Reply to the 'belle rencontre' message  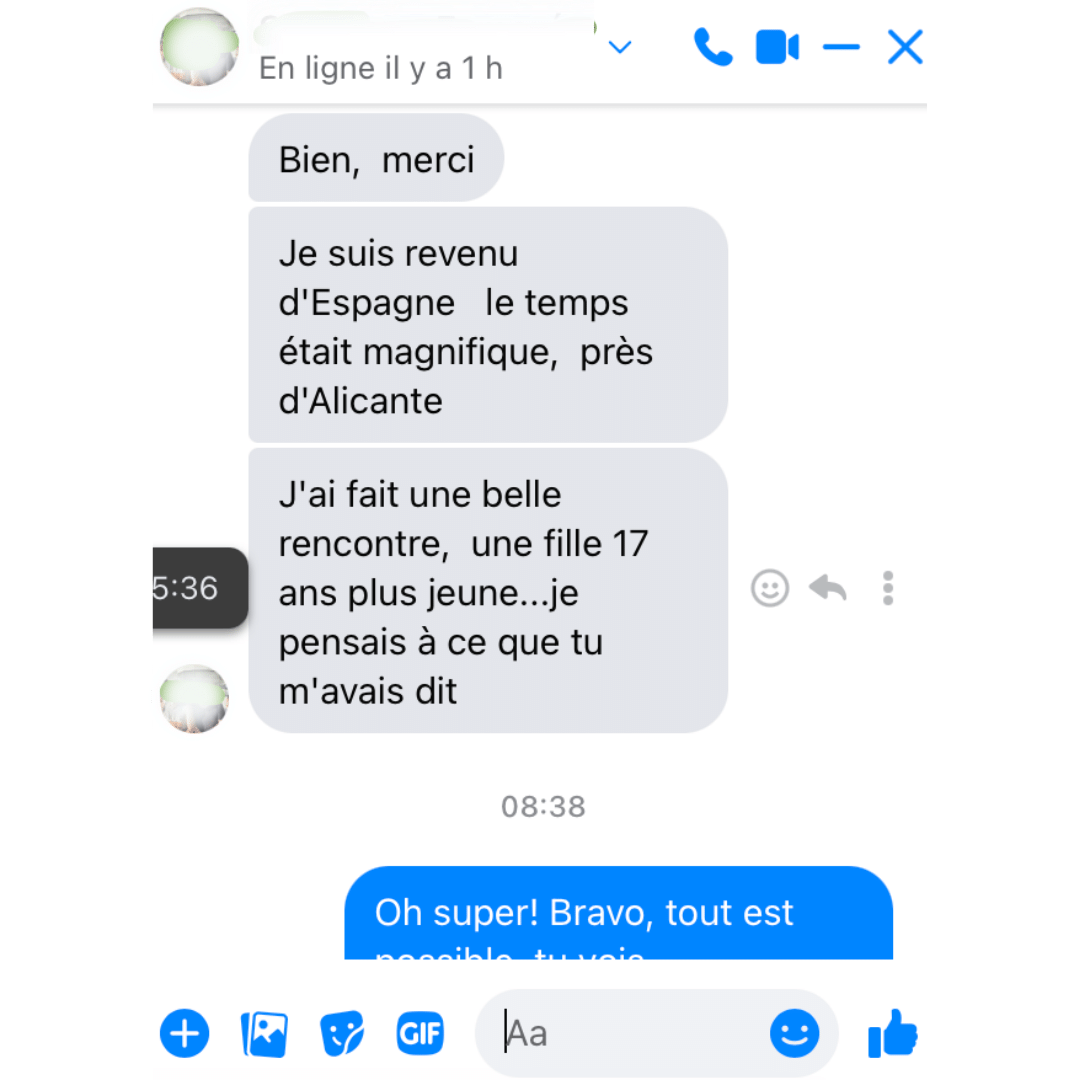point(828,589)
